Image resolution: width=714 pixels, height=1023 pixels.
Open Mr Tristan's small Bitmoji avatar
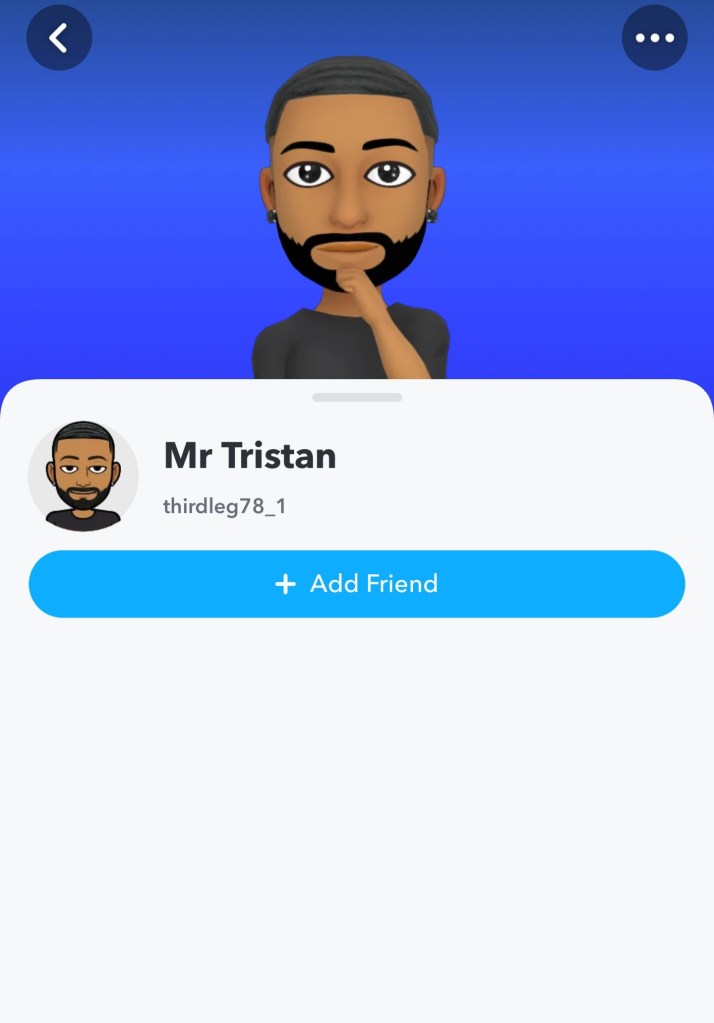click(x=83, y=475)
